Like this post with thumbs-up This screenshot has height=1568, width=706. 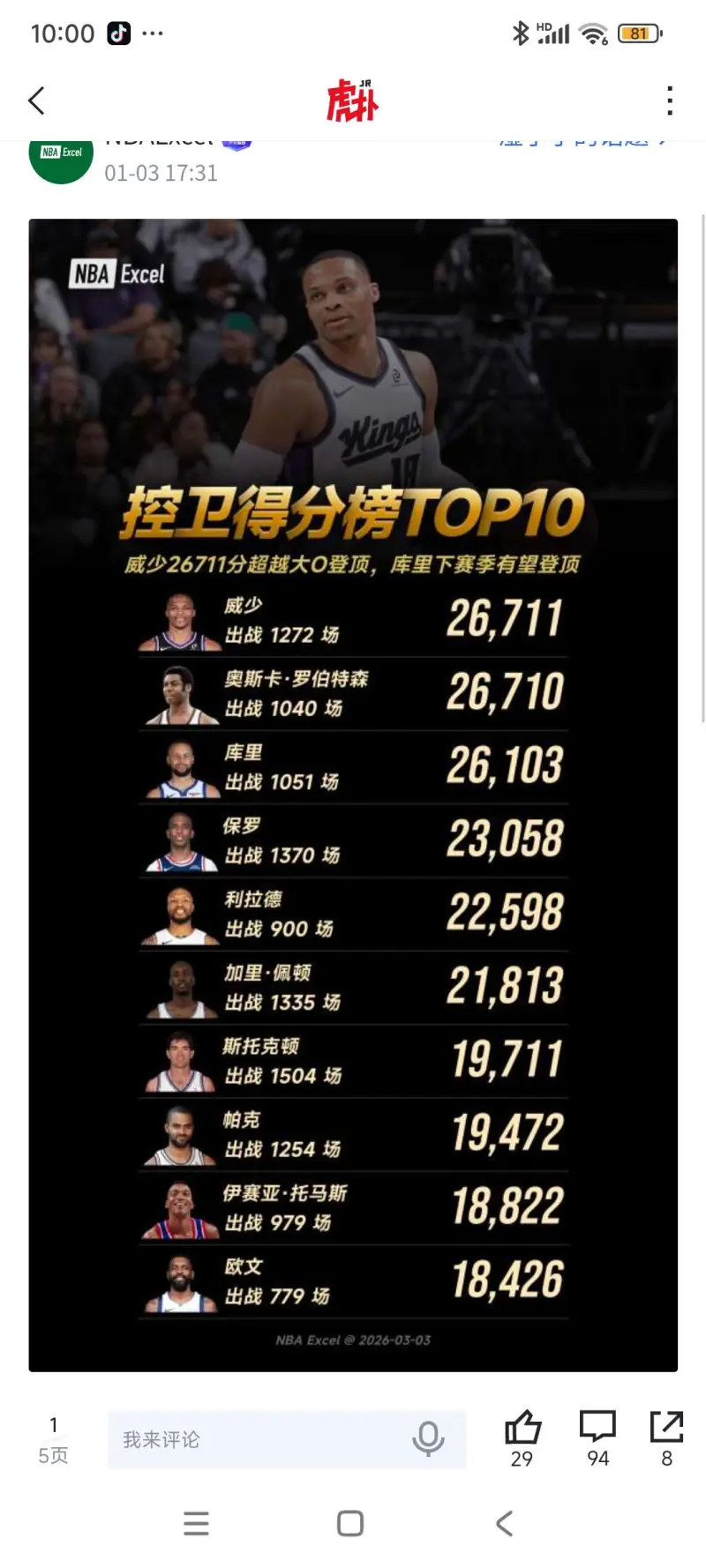point(522,1428)
